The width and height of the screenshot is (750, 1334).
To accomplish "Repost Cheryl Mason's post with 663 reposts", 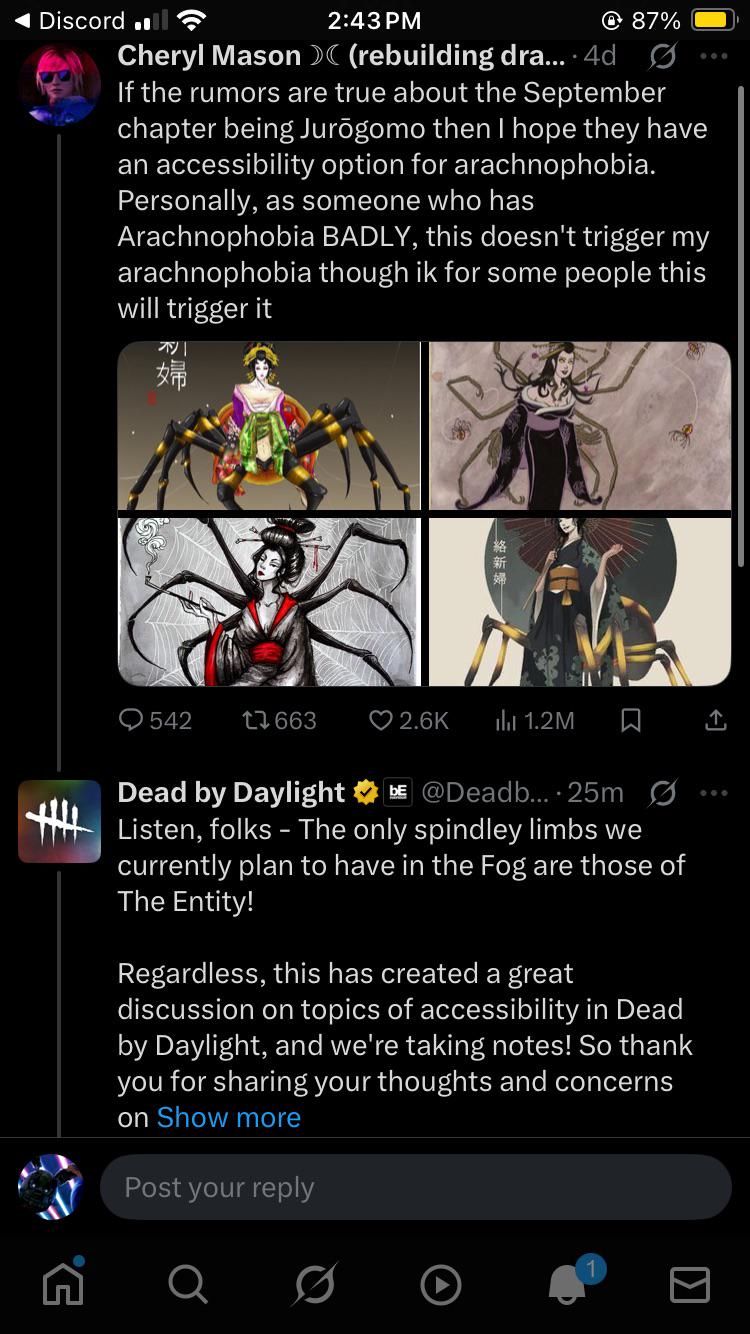I will click(x=280, y=720).
